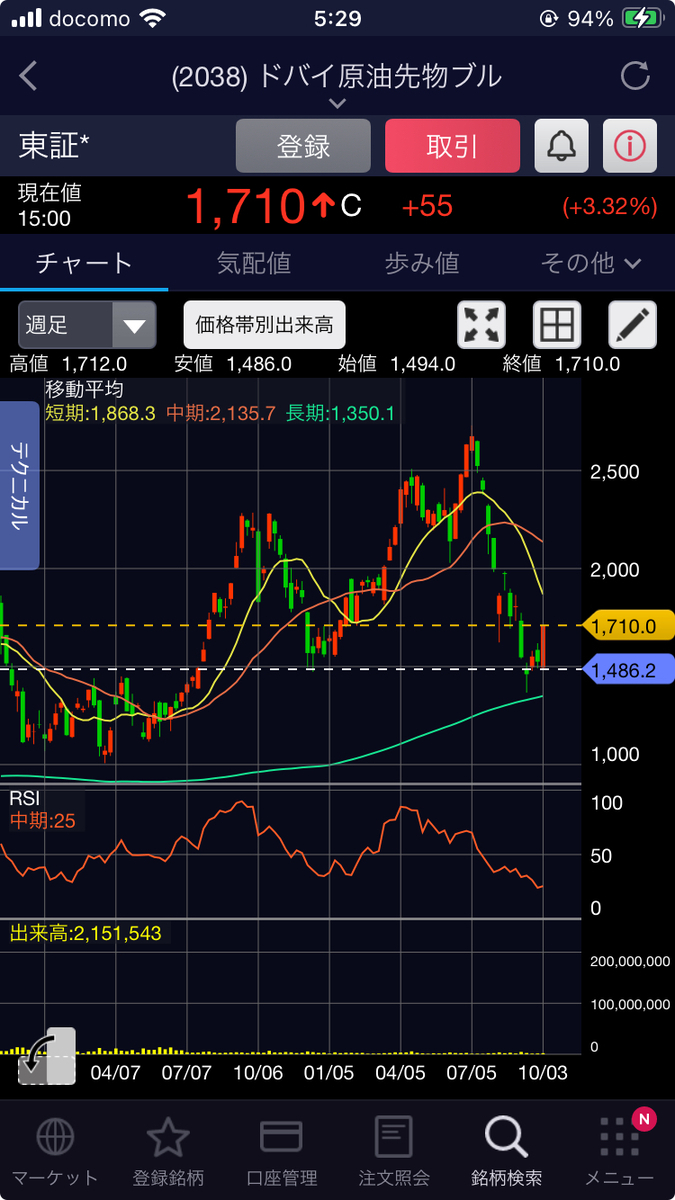Expand chart to full screen

click(x=481, y=324)
